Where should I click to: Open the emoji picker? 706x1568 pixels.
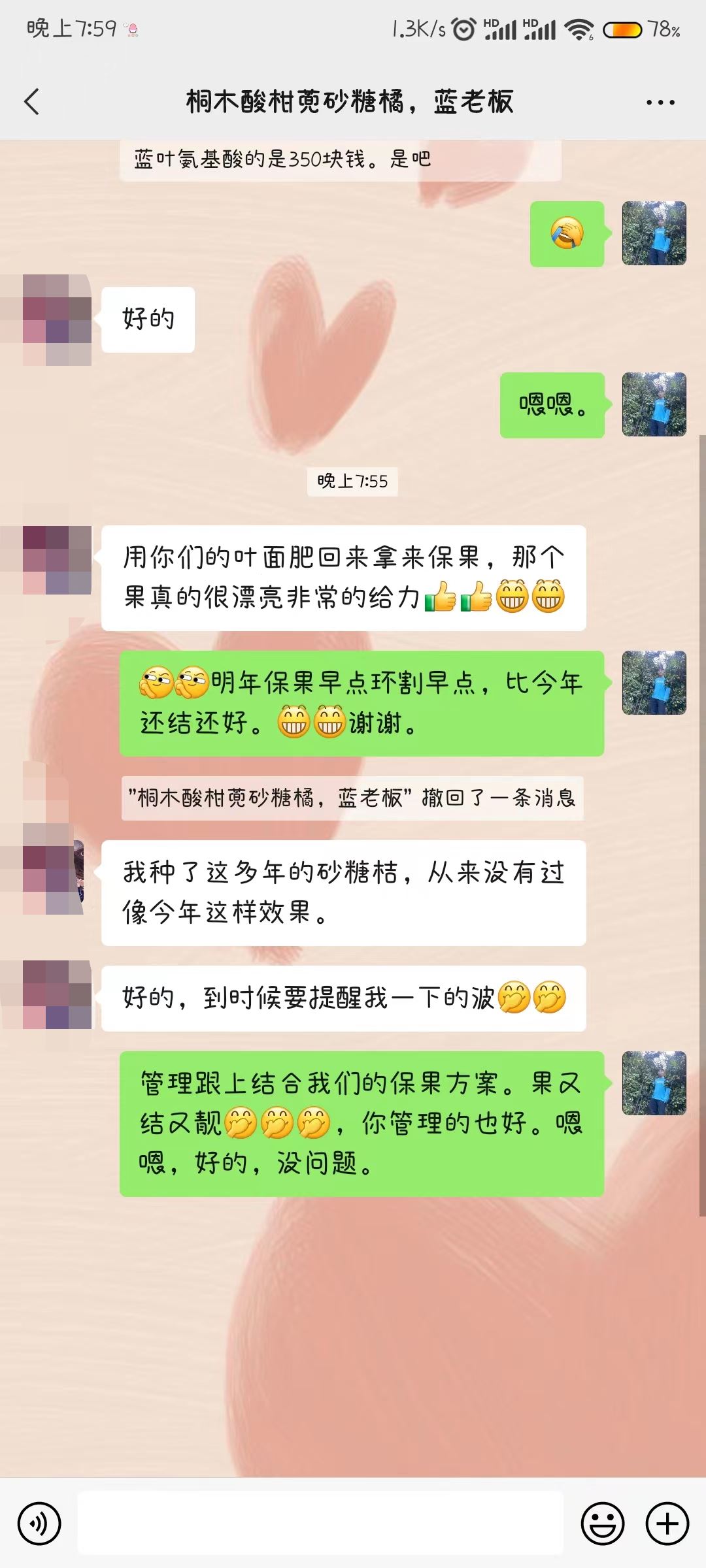(602, 1524)
